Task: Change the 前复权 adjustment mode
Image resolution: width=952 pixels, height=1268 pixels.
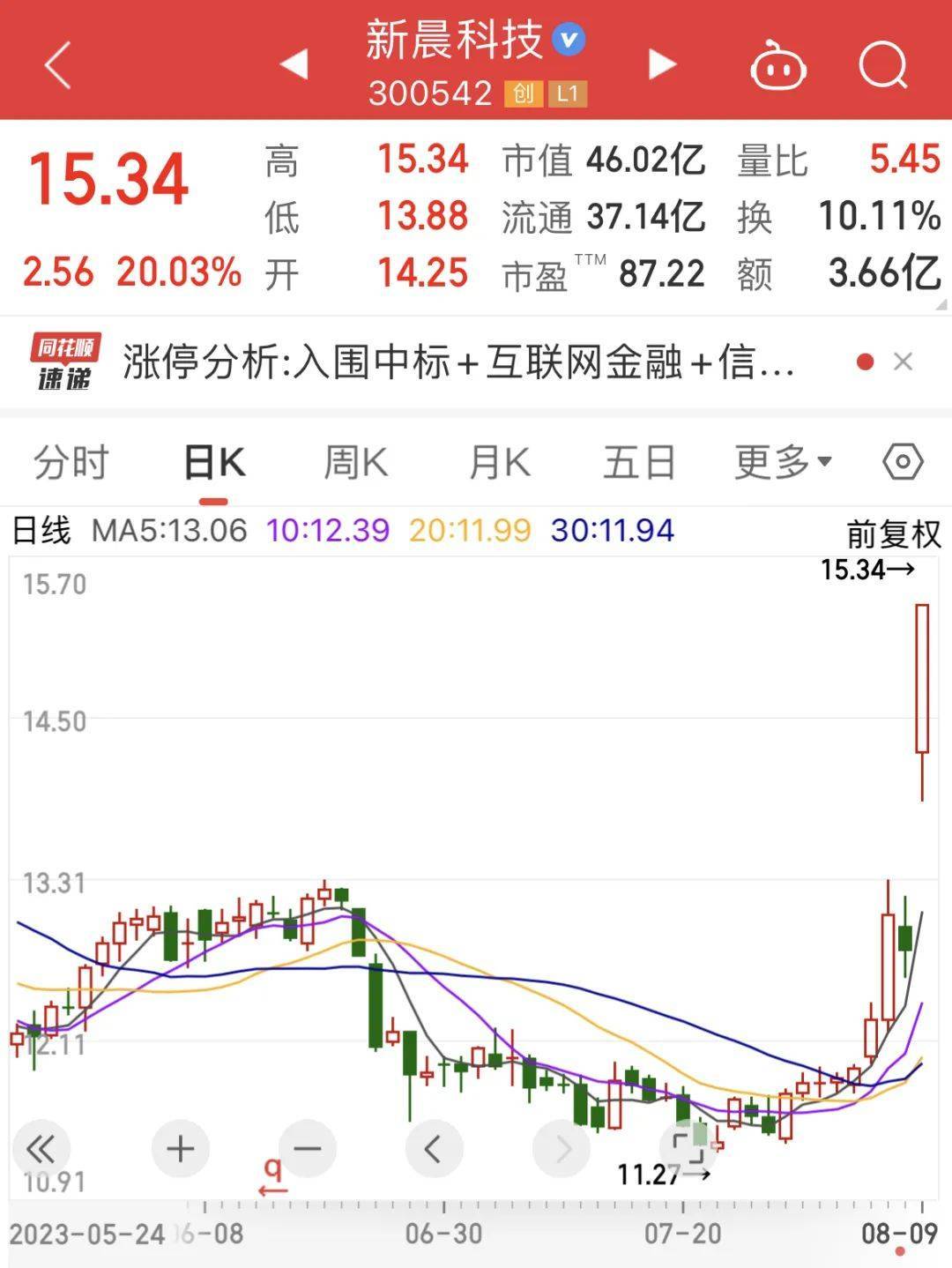Action: point(894,534)
